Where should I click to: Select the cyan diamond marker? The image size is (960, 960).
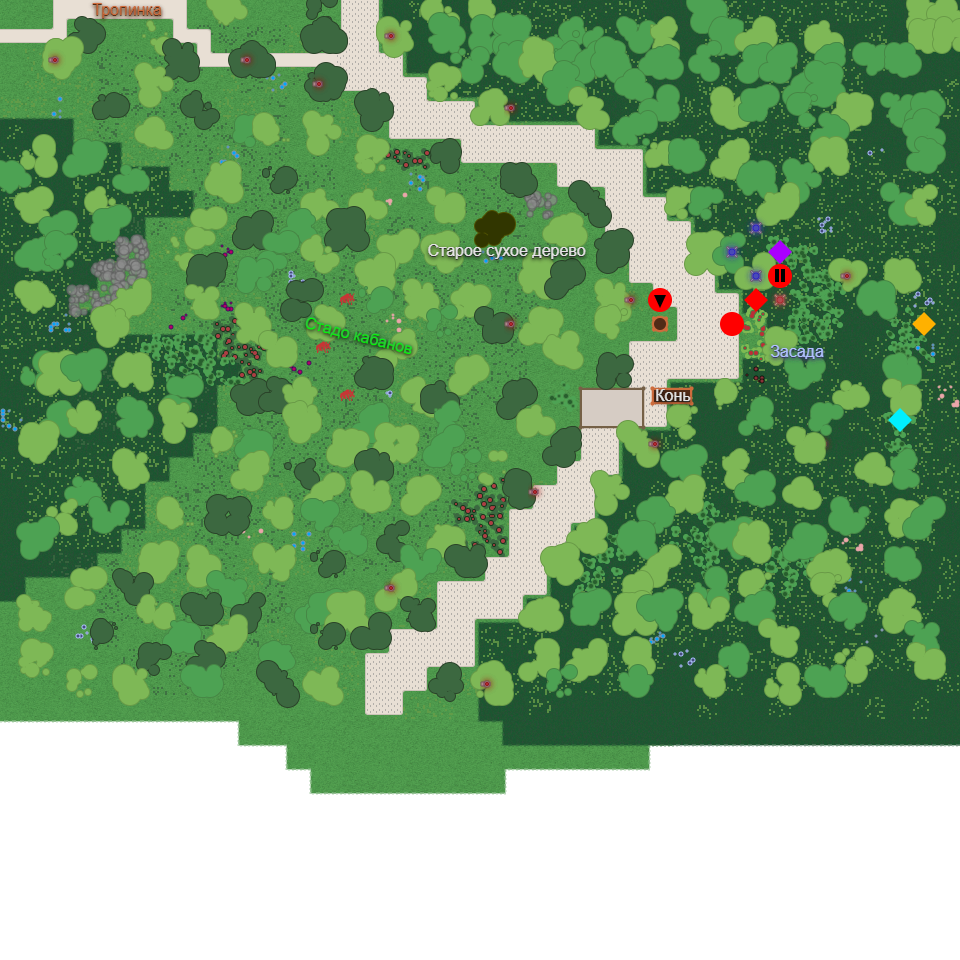pos(900,420)
